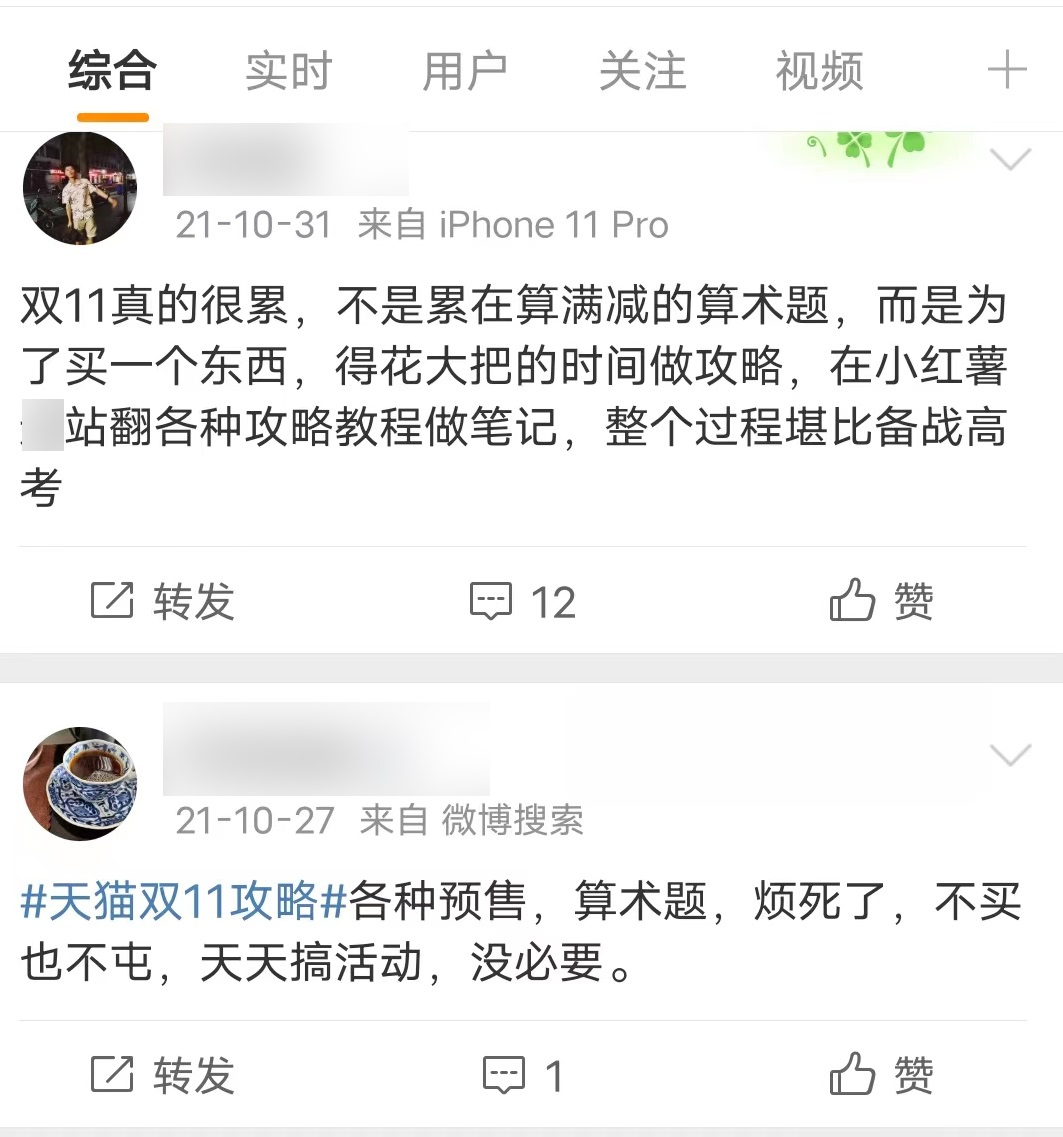
Task: Switch to the 综合 tab
Action: (112, 72)
